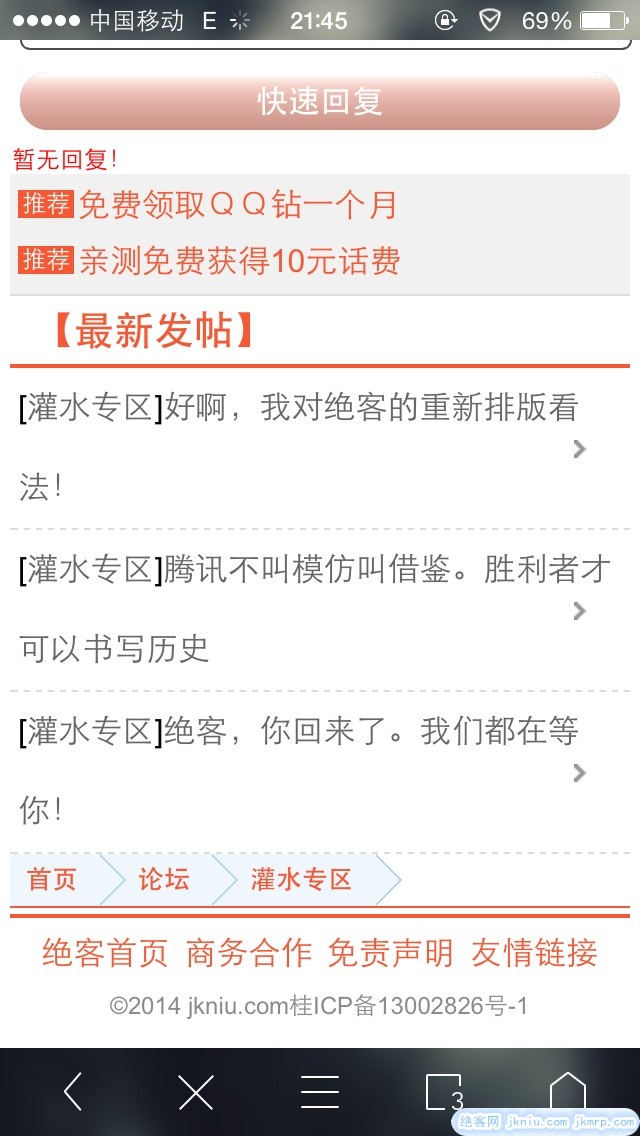Open the browser menu icon
Screen dimensions: 640x1136
pos(320,1092)
